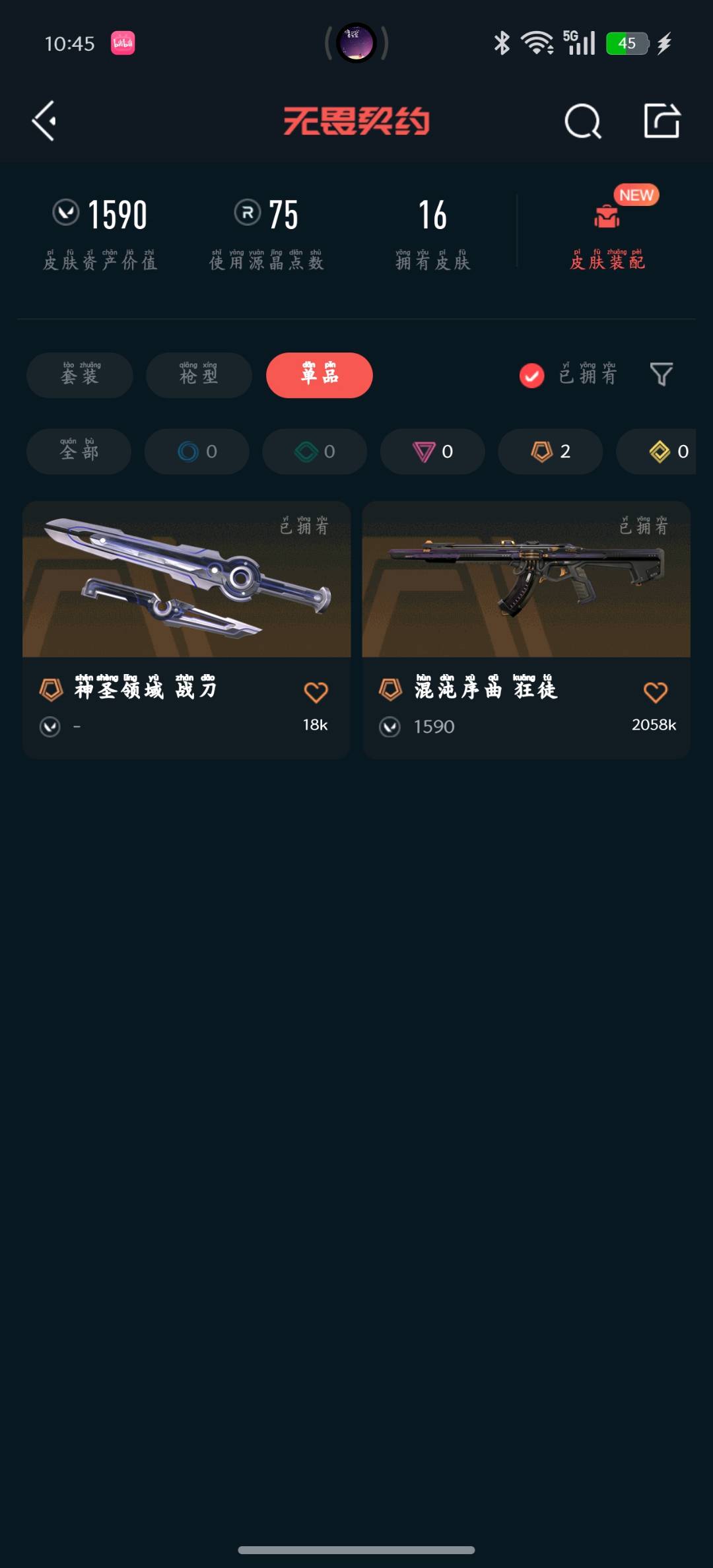Select the 全部 rarity chip
Screen dimensions: 713x1568
79,452
